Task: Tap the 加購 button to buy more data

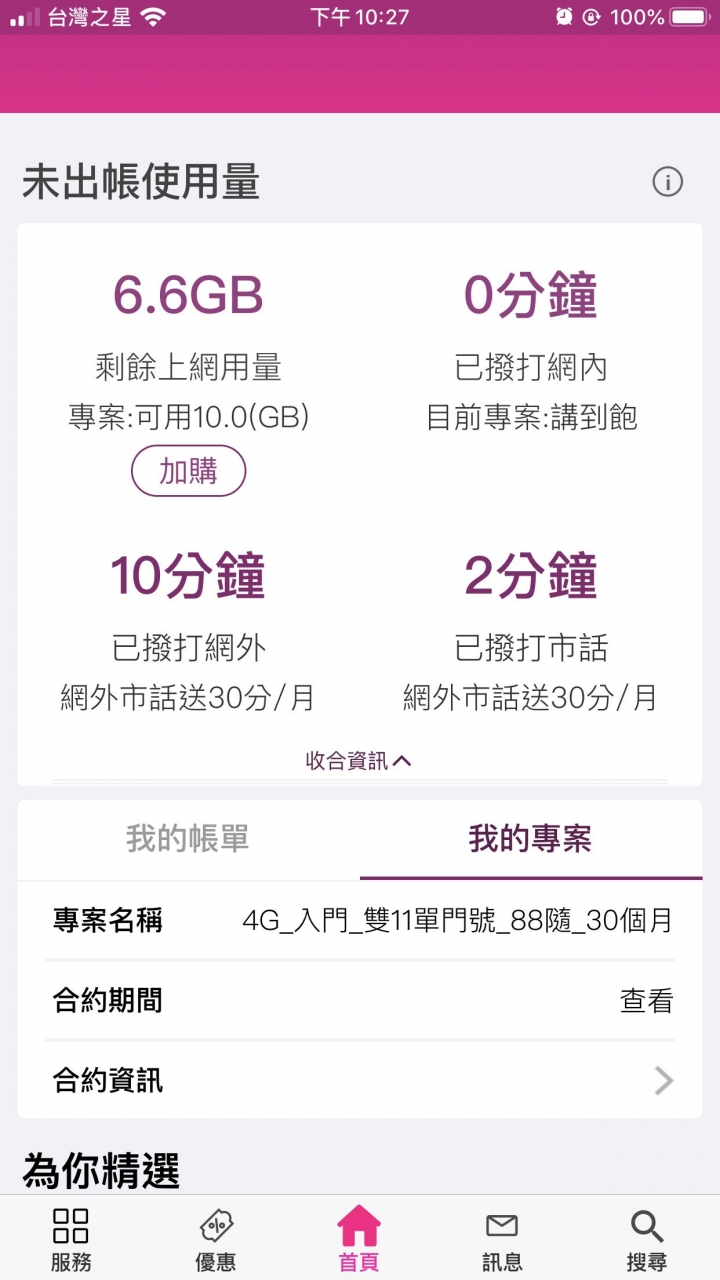Action: pos(188,471)
